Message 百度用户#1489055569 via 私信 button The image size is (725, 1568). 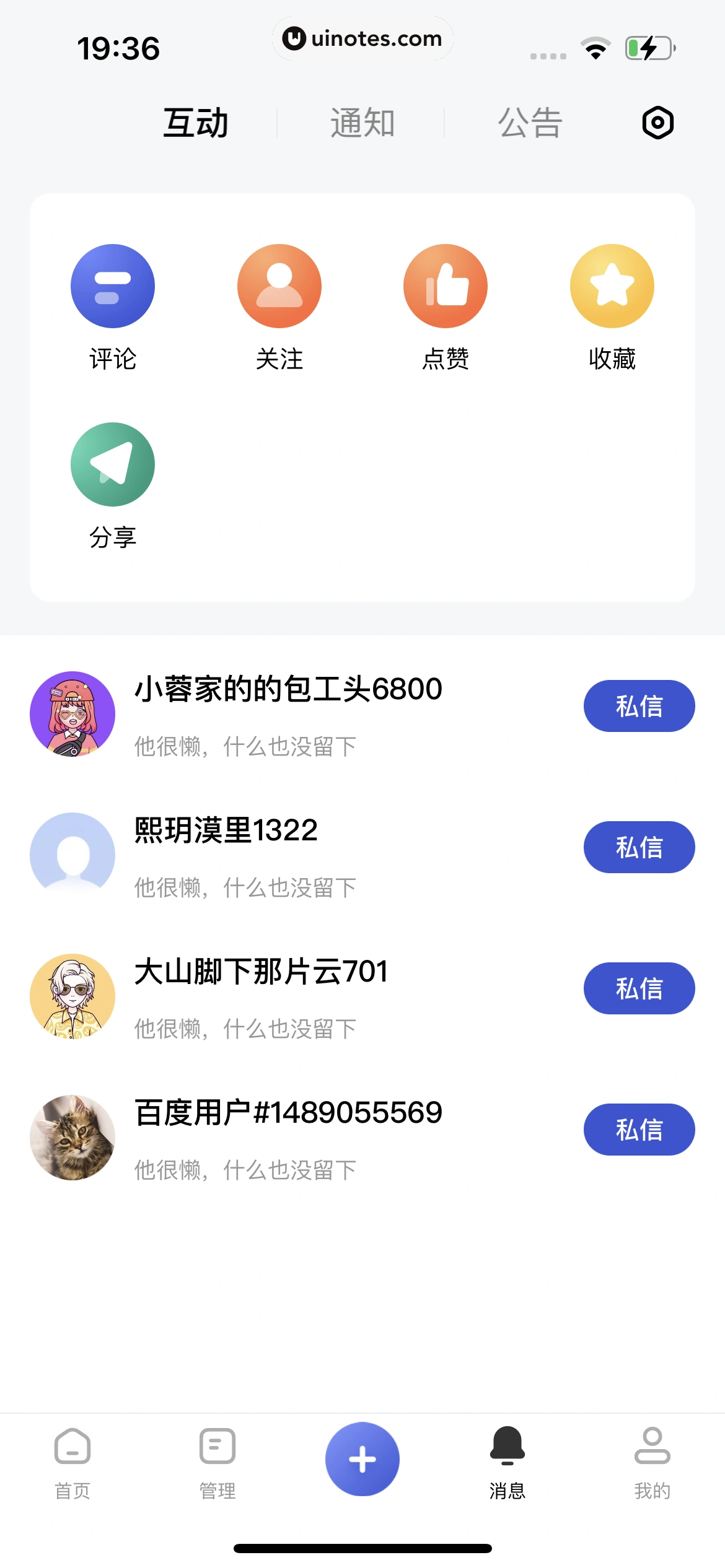(x=638, y=1129)
